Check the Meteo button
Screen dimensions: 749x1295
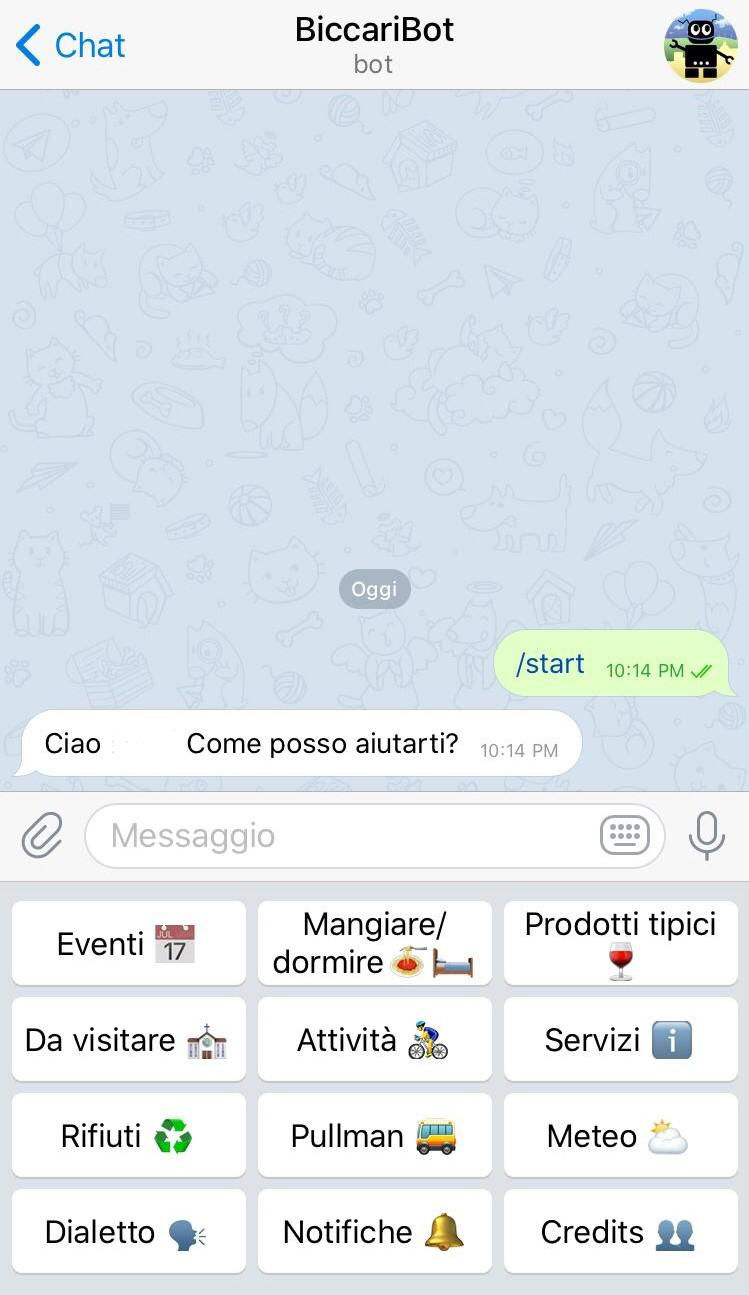620,1135
